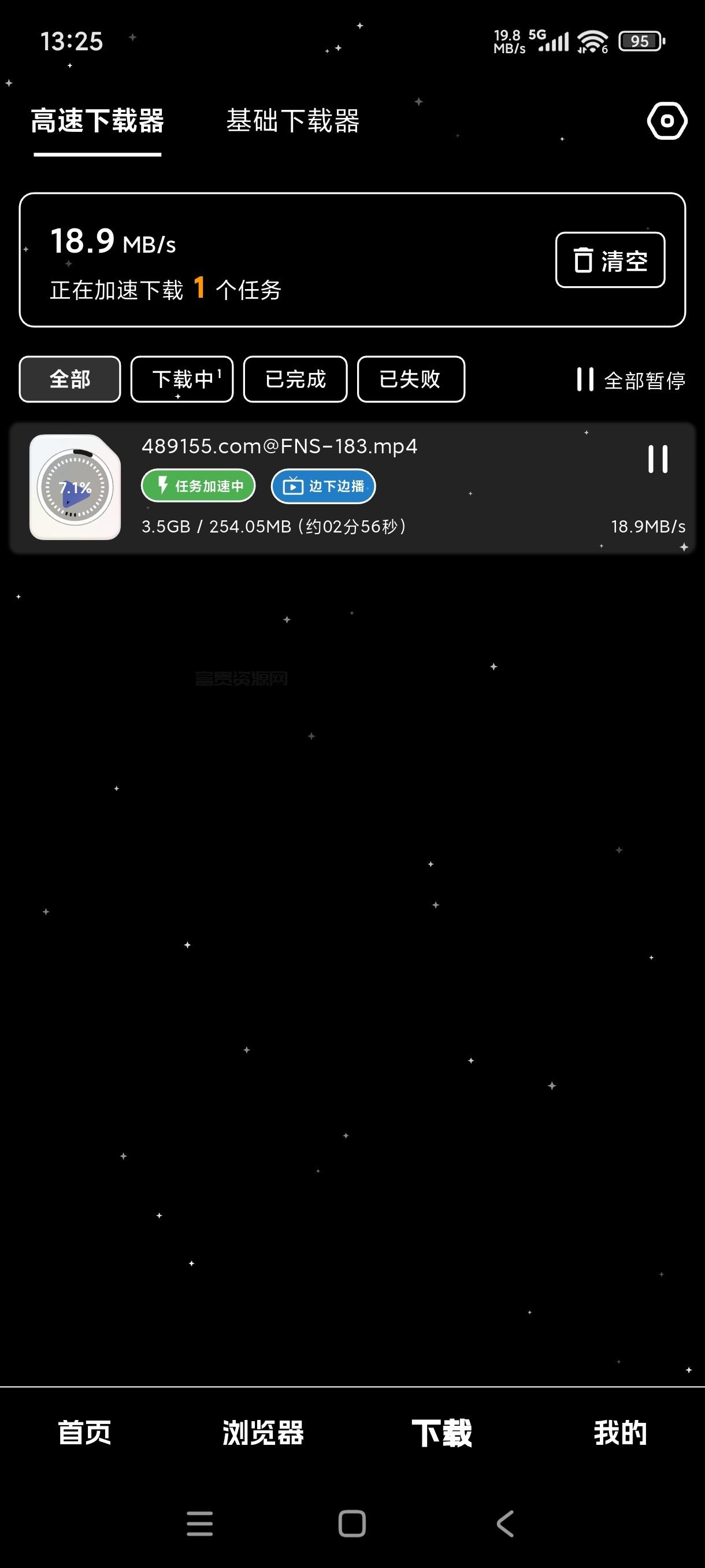This screenshot has height=1568, width=705.
Task: Show 已完成 downloads
Action: point(295,379)
